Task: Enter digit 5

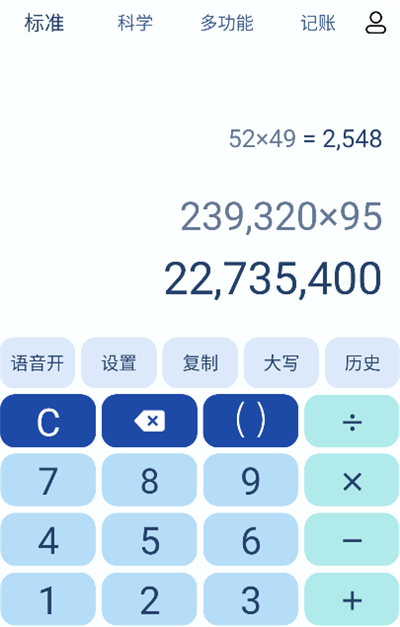Action: 149,539
